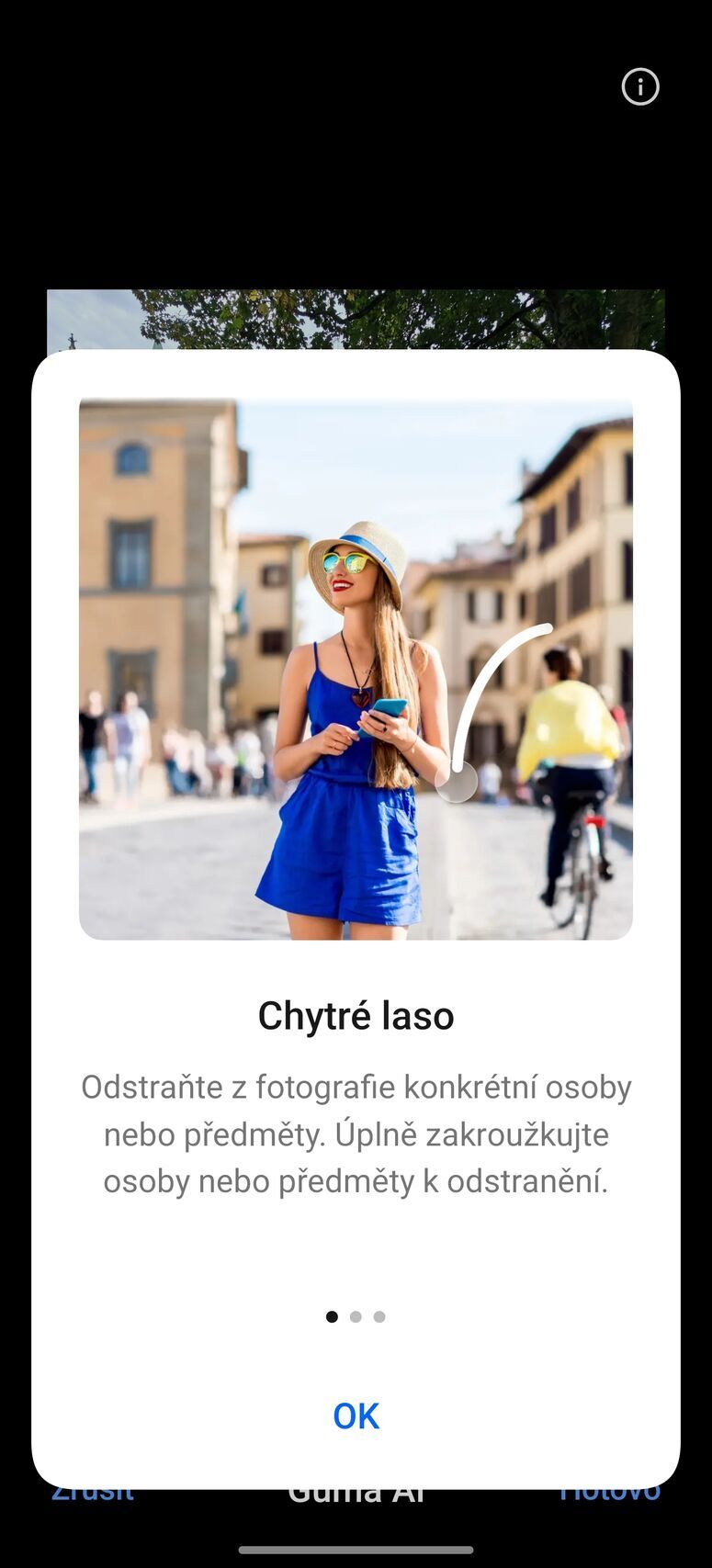Screen dimensions: 712x1568
Task: Tap the Chytré laso heading
Action: (356, 1015)
